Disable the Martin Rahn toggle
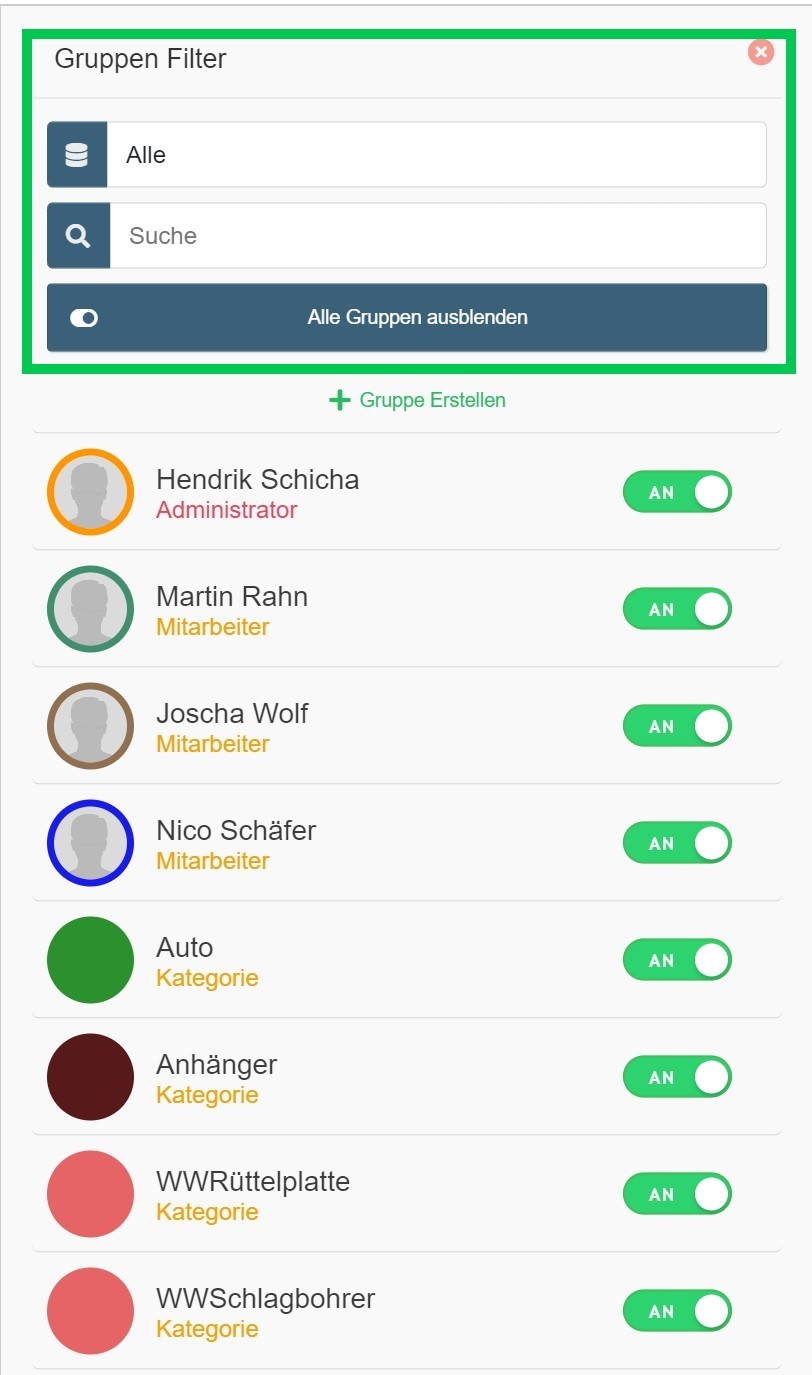The height and width of the screenshot is (1375, 812). (x=677, y=609)
